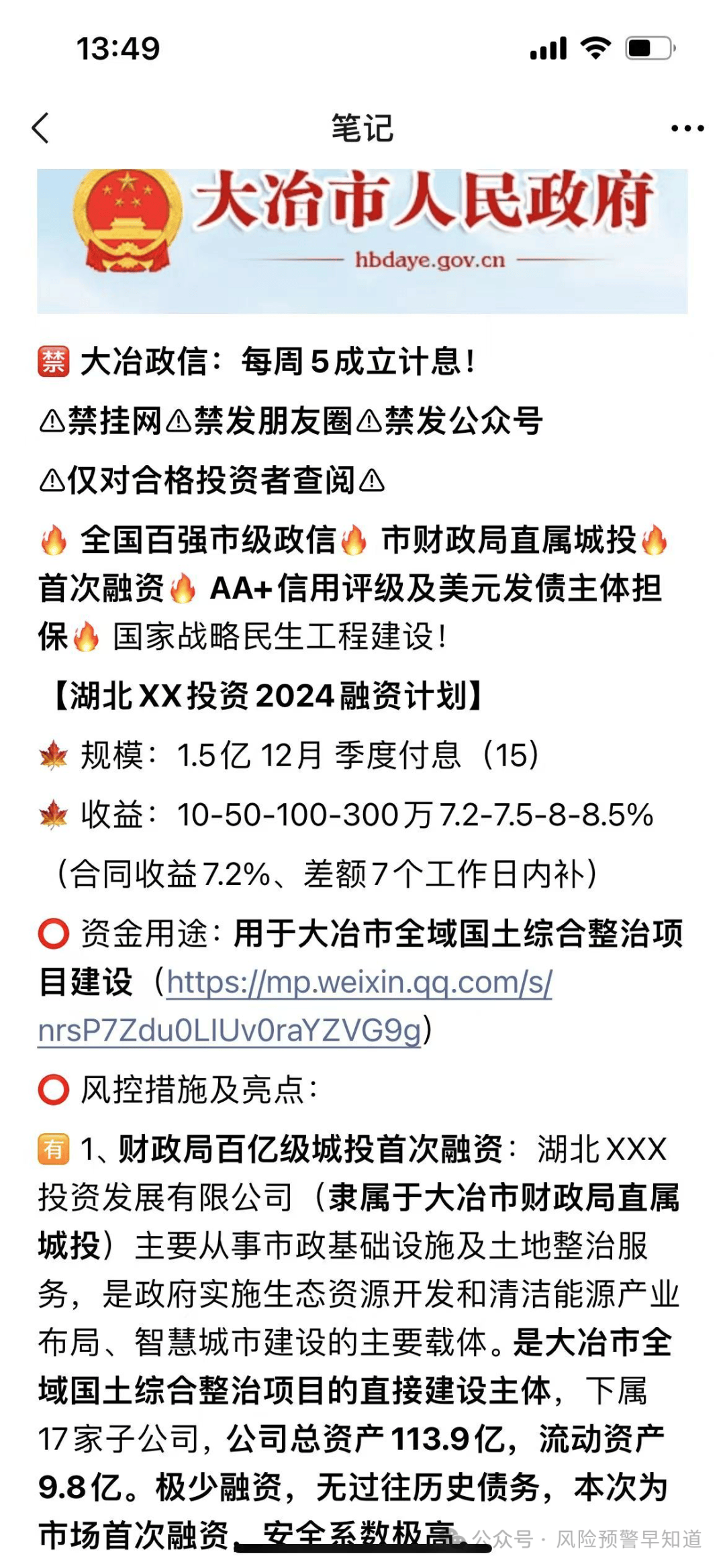
Task: Tap the Wi-Fi icon in the status bar
Action: (x=595, y=47)
